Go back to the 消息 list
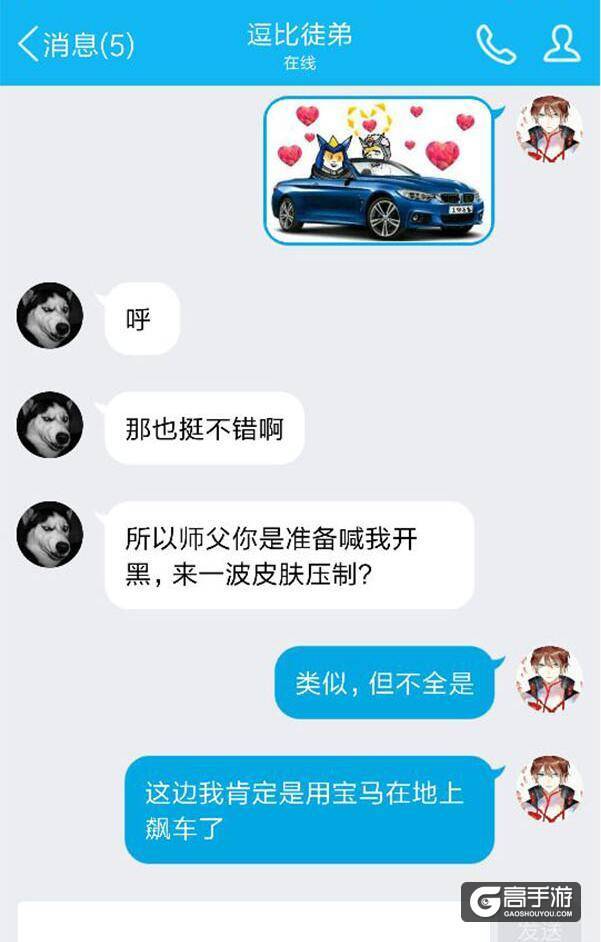This screenshot has width=601, height=942. (x=75, y=44)
